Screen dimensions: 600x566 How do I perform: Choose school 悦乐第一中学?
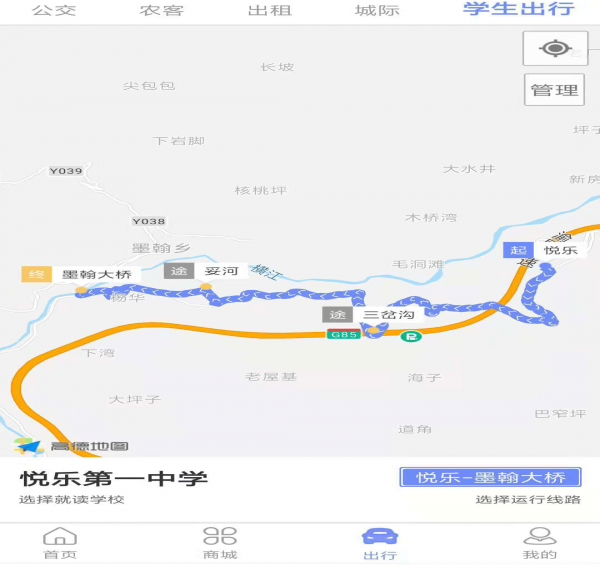click(x=114, y=478)
